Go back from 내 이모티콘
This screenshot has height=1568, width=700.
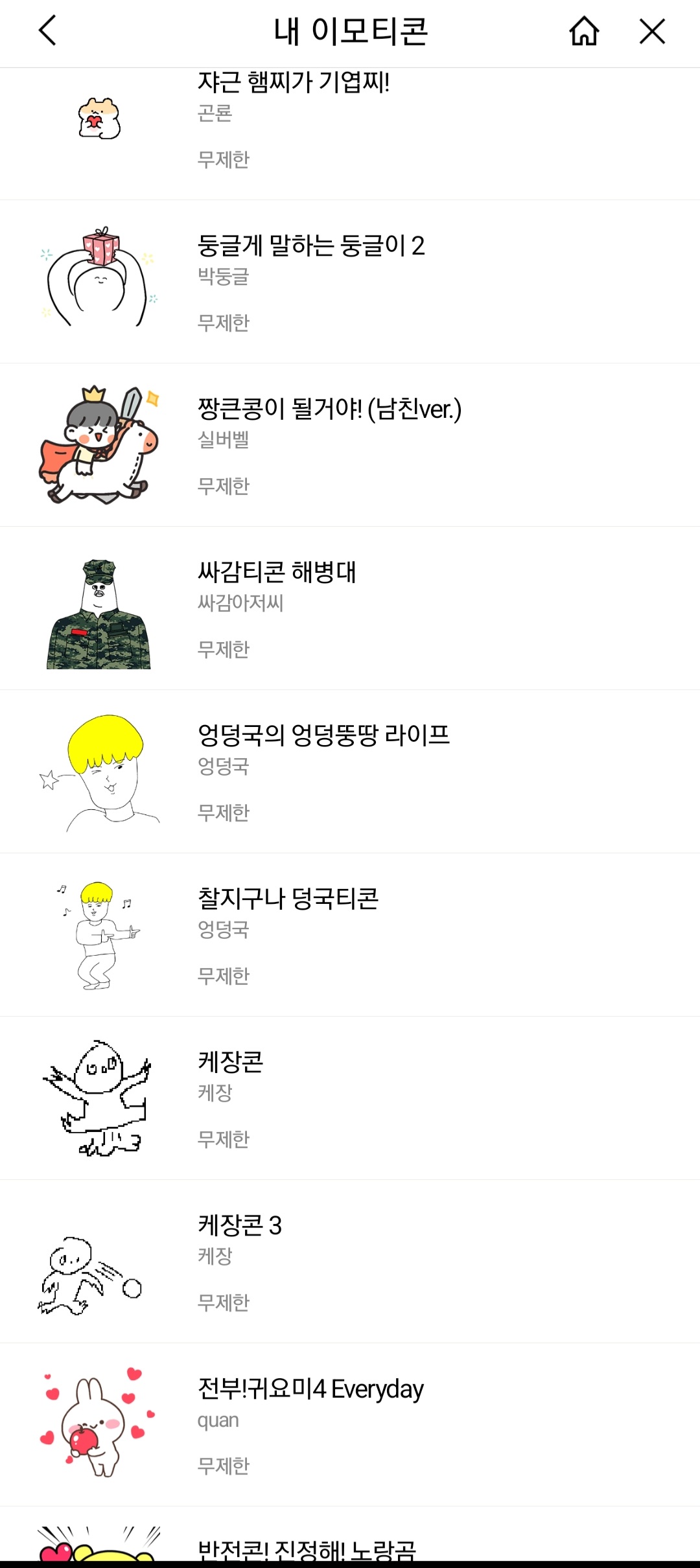[48, 31]
